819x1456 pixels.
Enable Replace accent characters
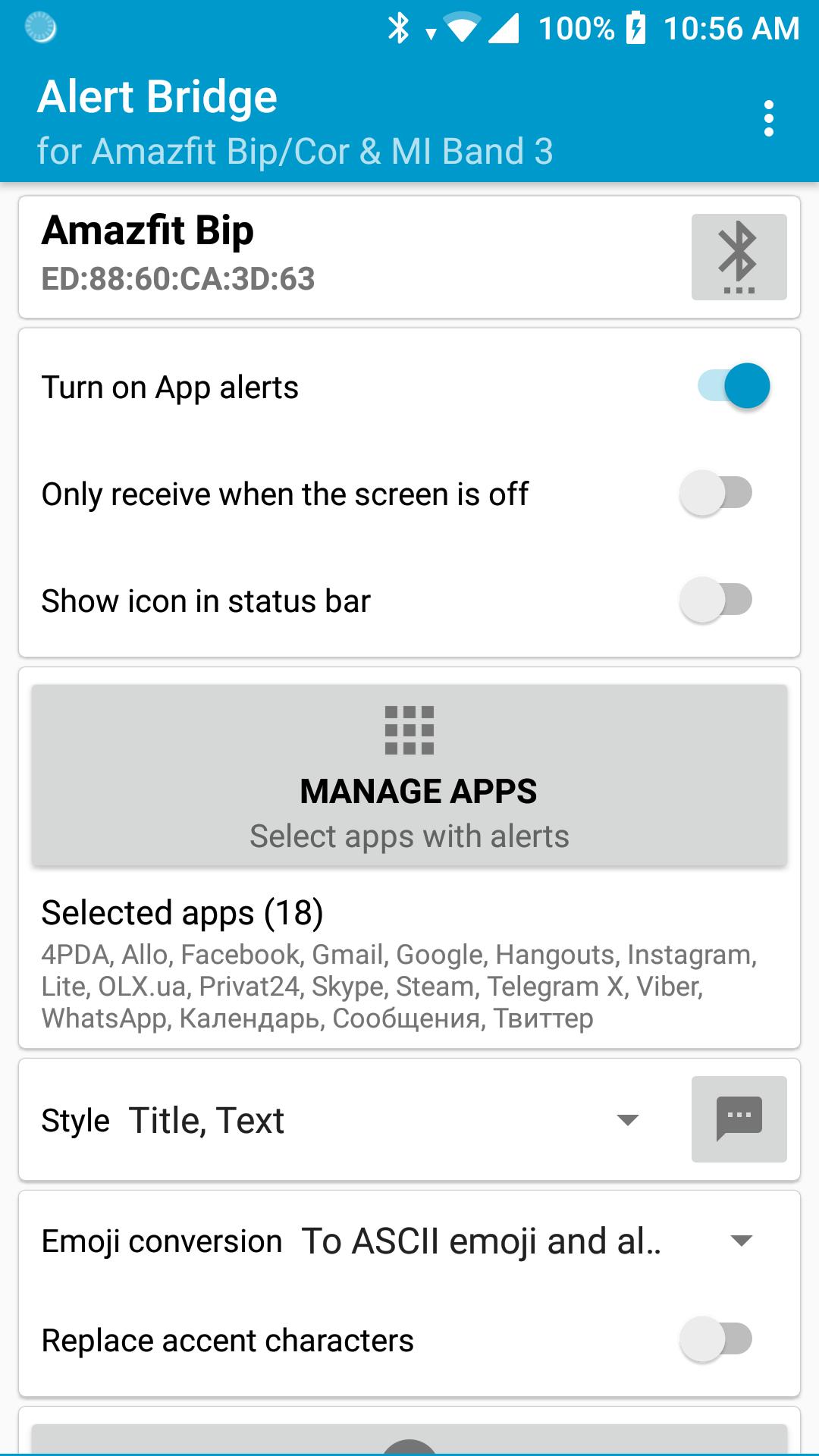pos(716,1339)
